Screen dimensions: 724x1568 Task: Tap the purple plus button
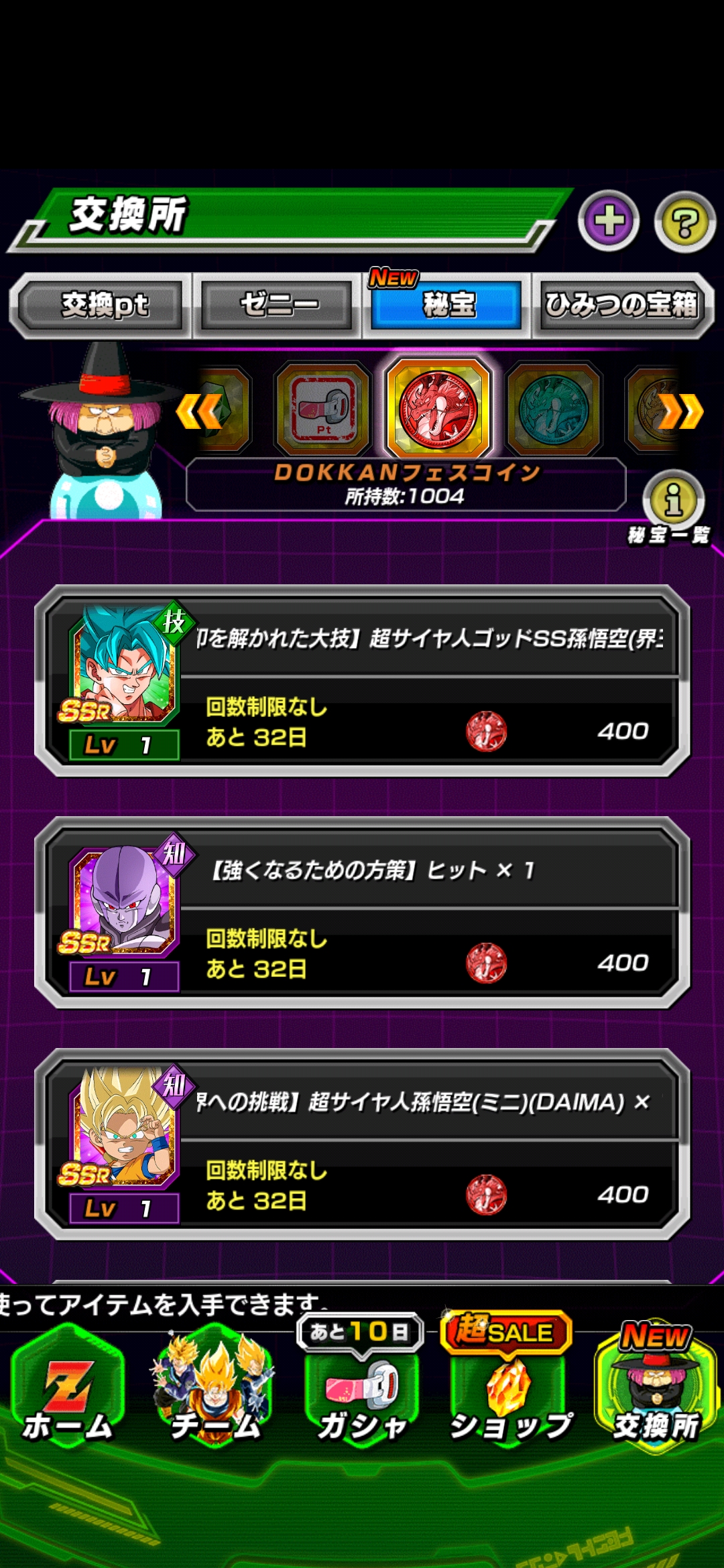(x=609, y=221)
